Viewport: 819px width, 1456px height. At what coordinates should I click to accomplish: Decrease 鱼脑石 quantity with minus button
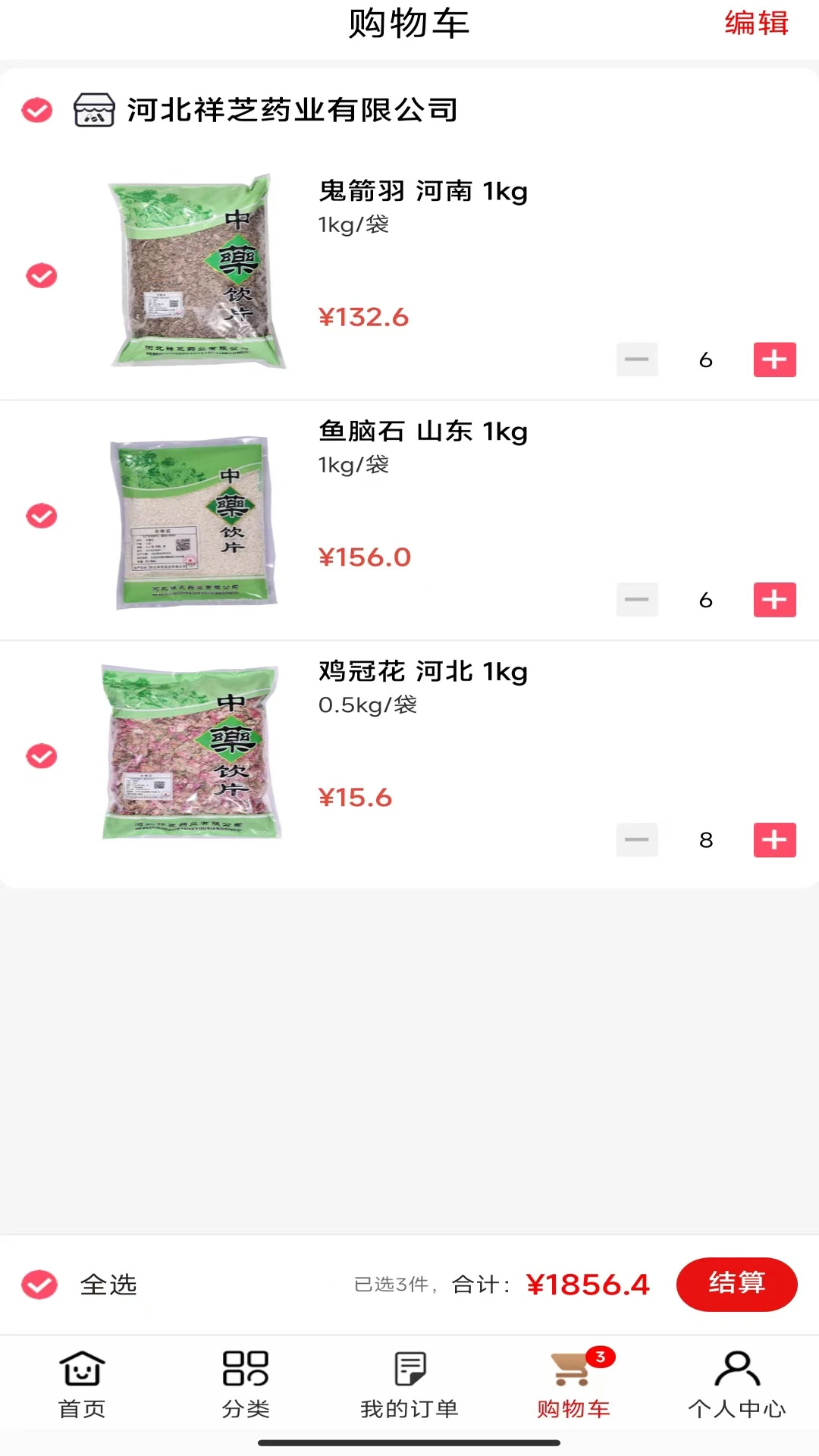pyautogui.click(x=636, y=599)
